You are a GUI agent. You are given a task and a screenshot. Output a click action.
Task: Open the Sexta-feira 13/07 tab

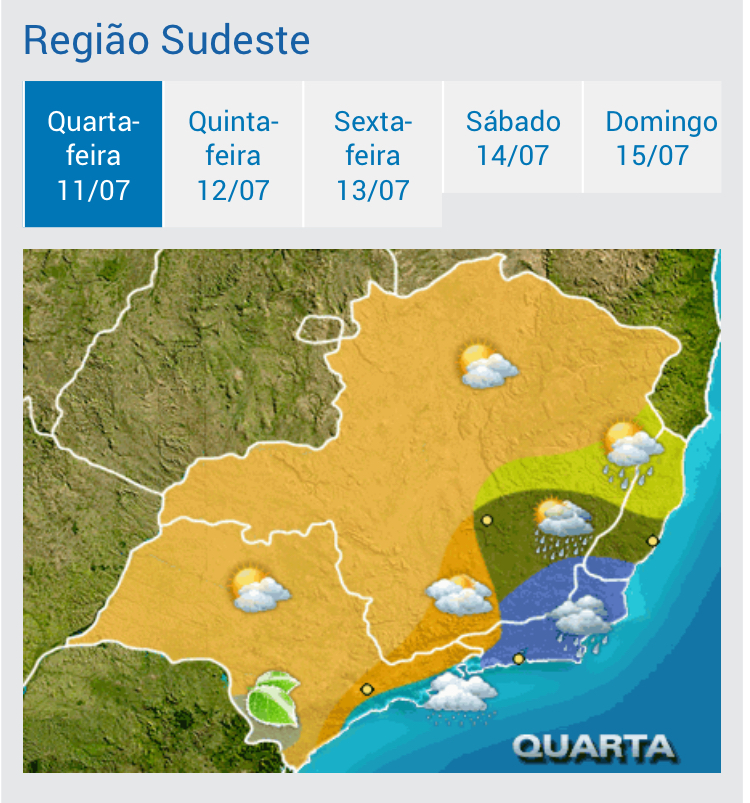coord(373,155)
